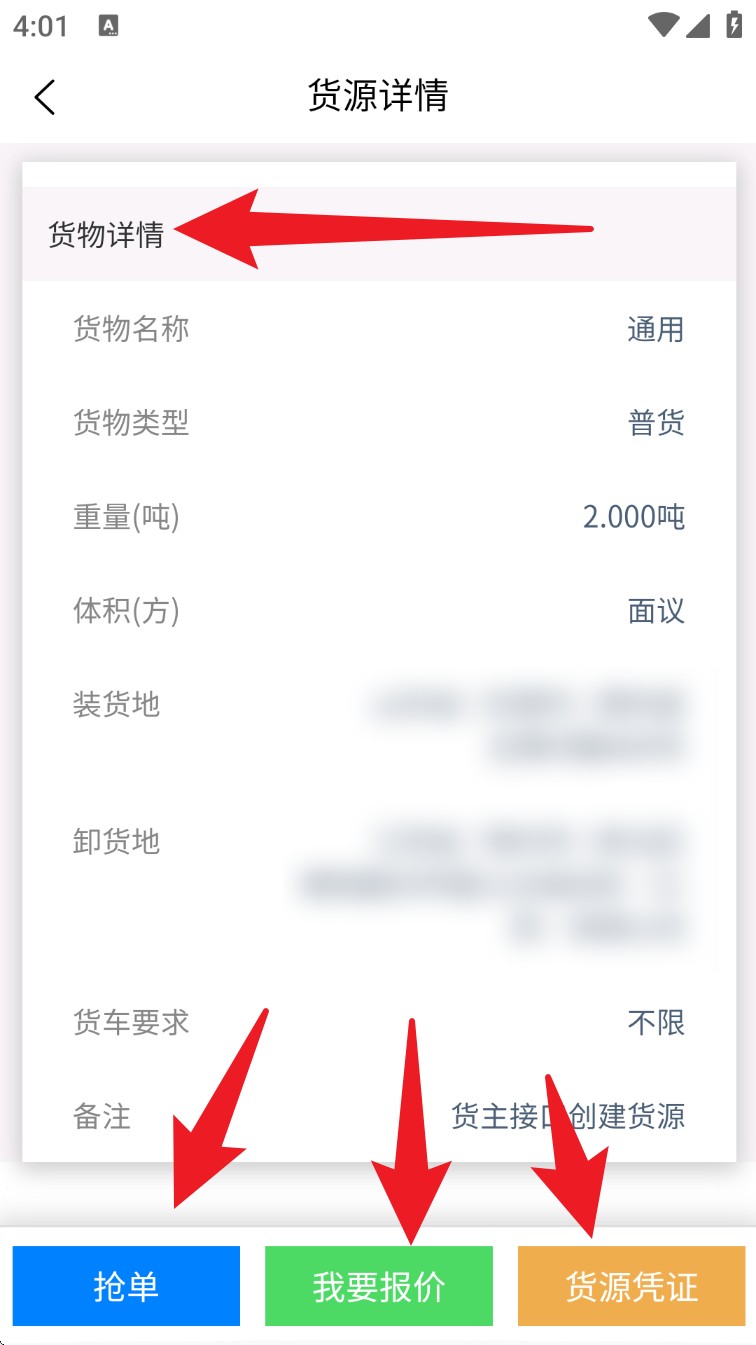This screenshot has height=1345, width=756.
Task: Tap the back arrow to return
Action: tap(44, 97)
